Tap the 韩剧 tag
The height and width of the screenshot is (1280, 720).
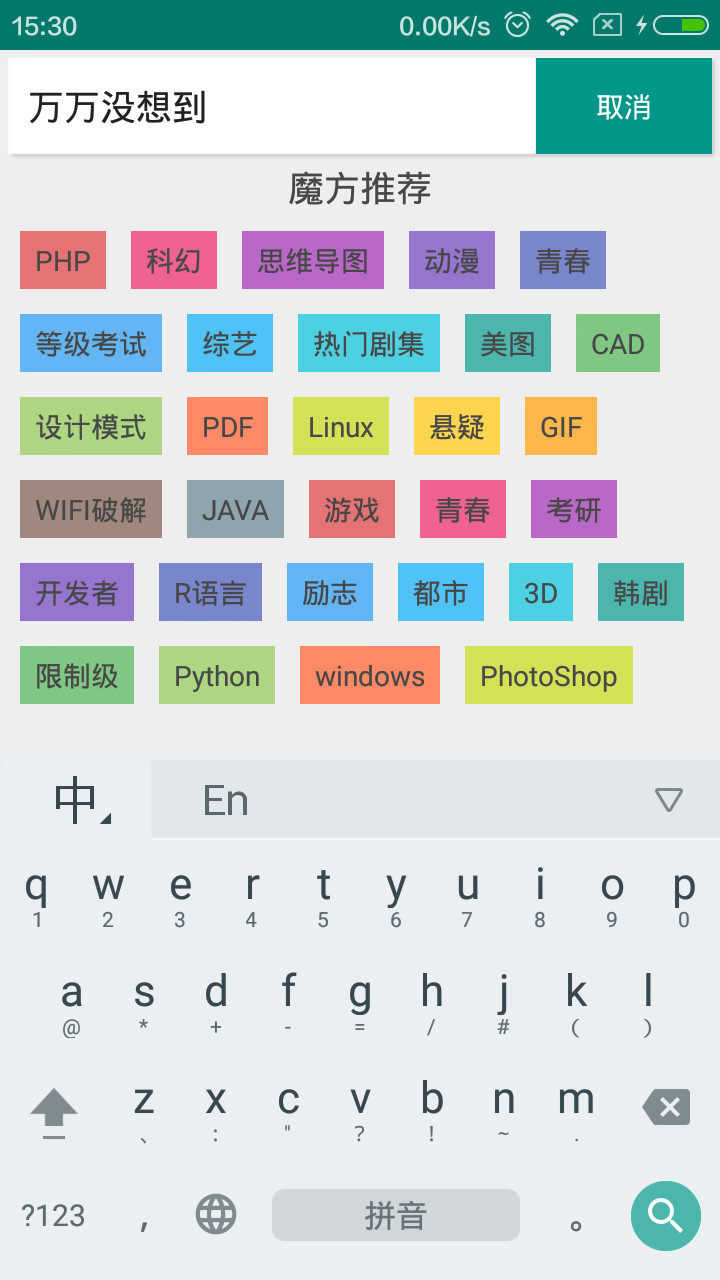[x=641, y=593]
